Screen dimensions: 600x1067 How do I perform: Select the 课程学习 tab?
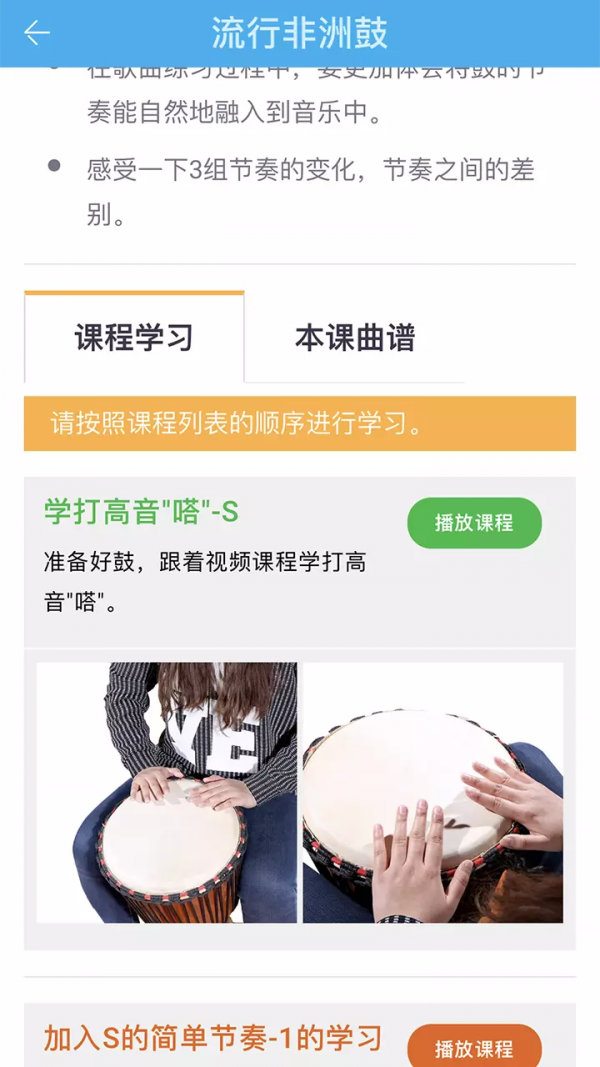pos(134,338)
